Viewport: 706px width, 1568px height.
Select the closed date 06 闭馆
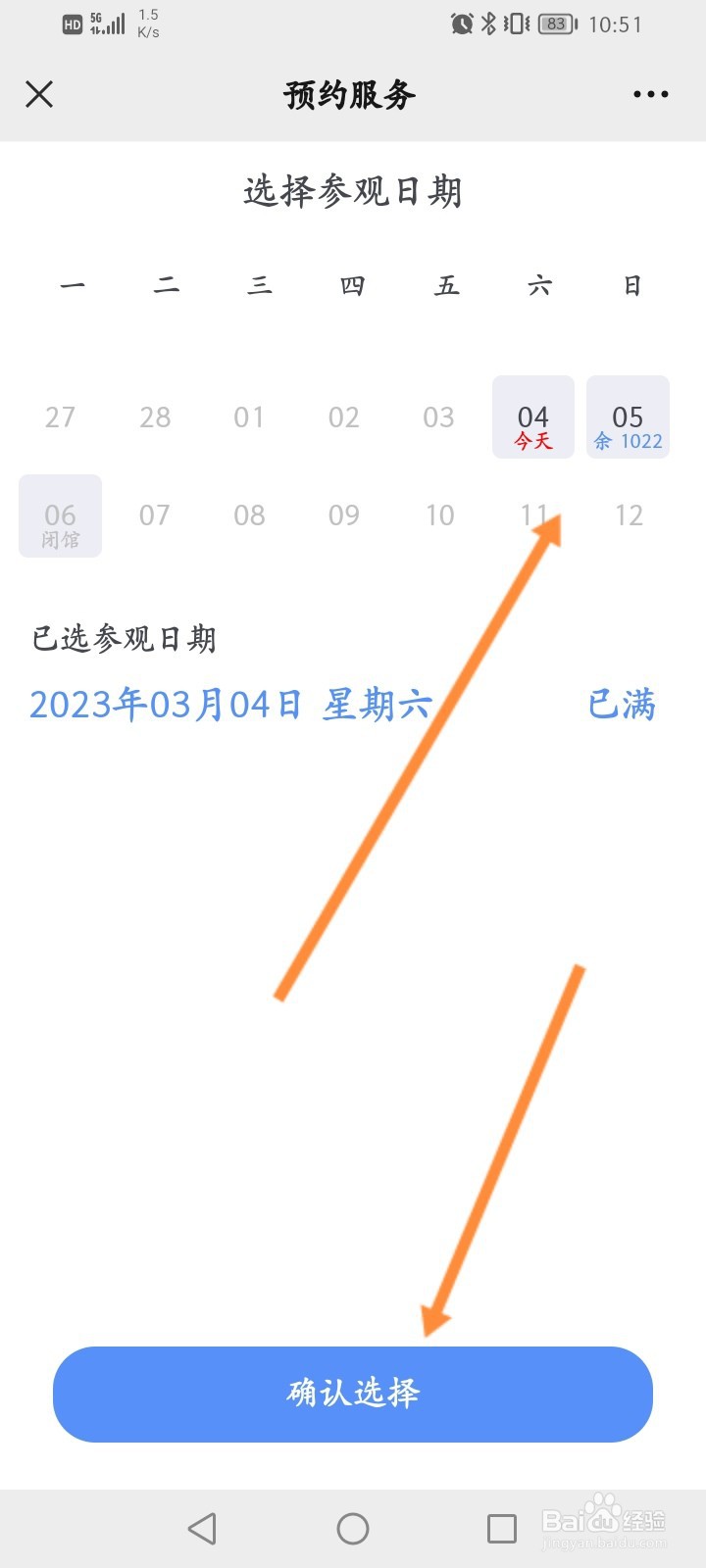(x=60, y=516)
